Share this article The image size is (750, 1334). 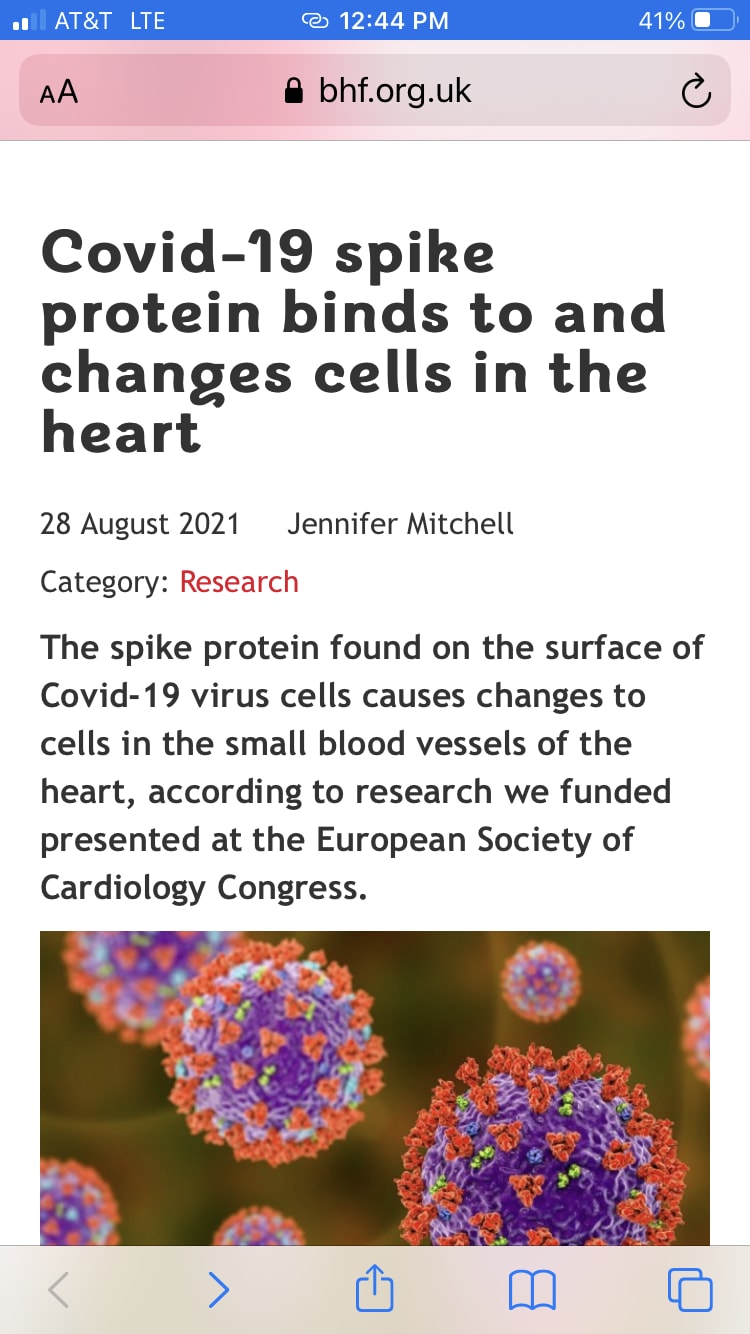point(375,1288)
